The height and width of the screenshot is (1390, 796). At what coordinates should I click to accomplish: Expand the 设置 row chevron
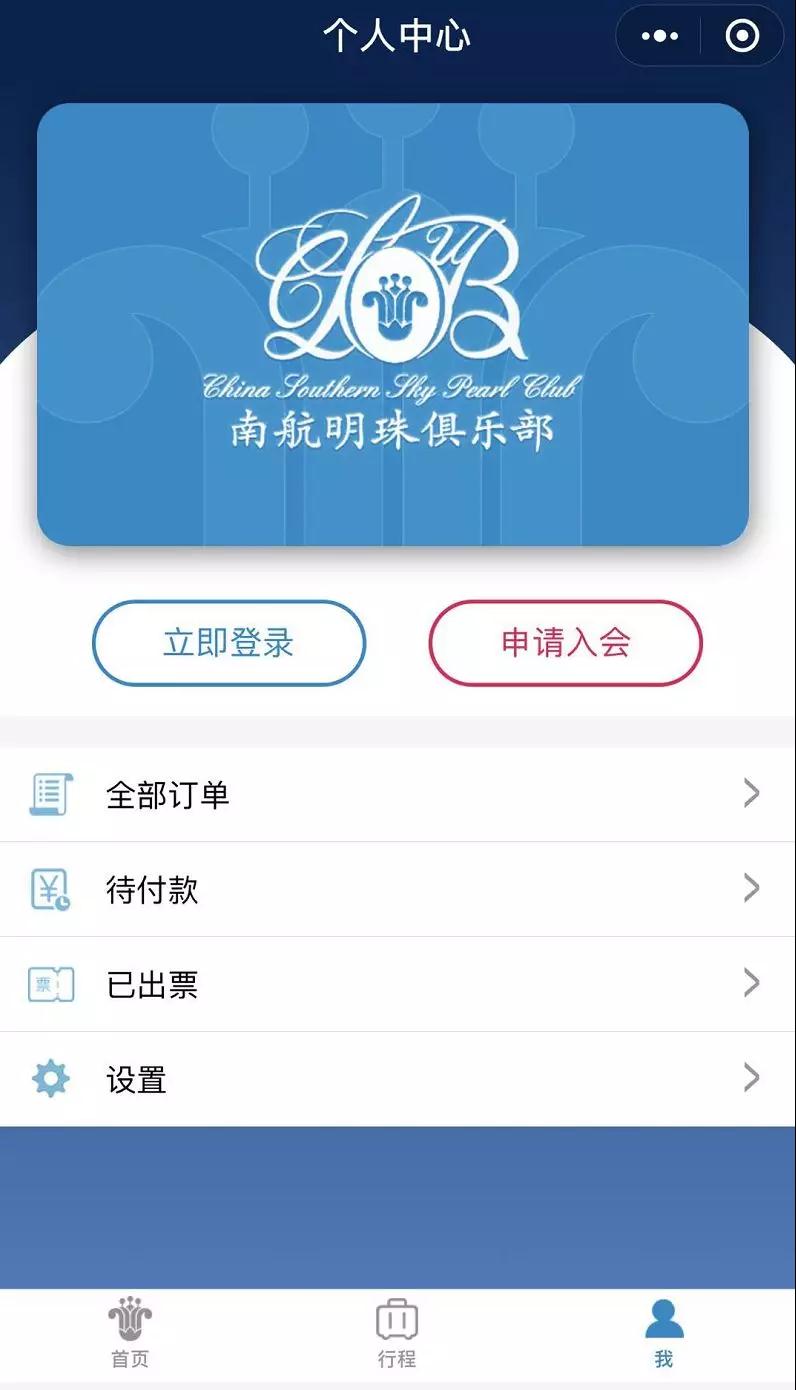click(x=752, y=1079)
